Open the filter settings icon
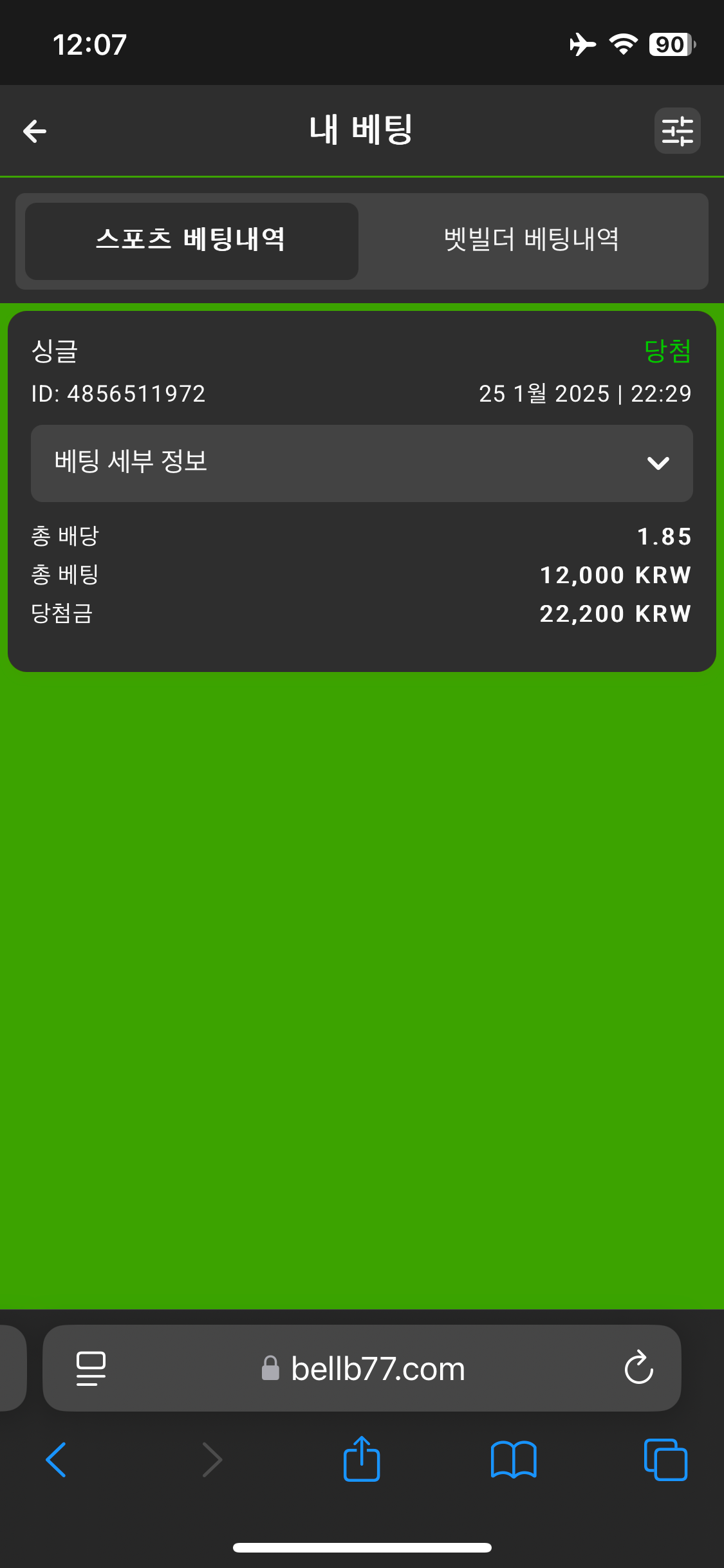The image size is (724, 1568). point(677,131)
